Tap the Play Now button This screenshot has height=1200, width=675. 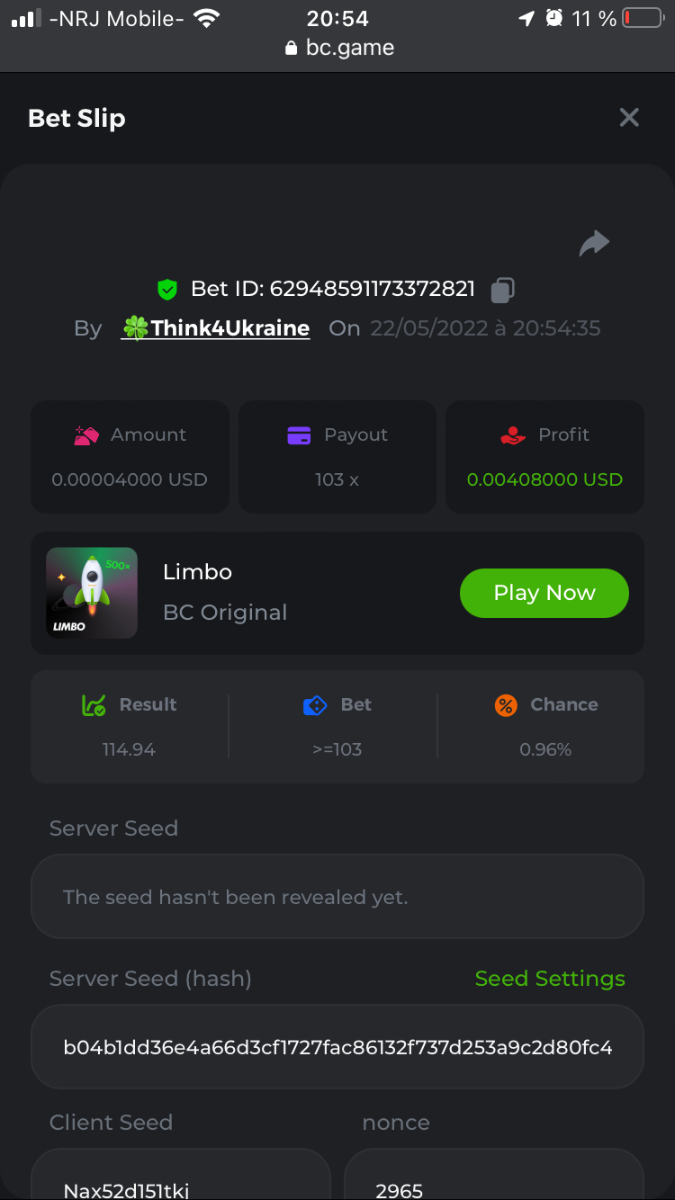544,593
